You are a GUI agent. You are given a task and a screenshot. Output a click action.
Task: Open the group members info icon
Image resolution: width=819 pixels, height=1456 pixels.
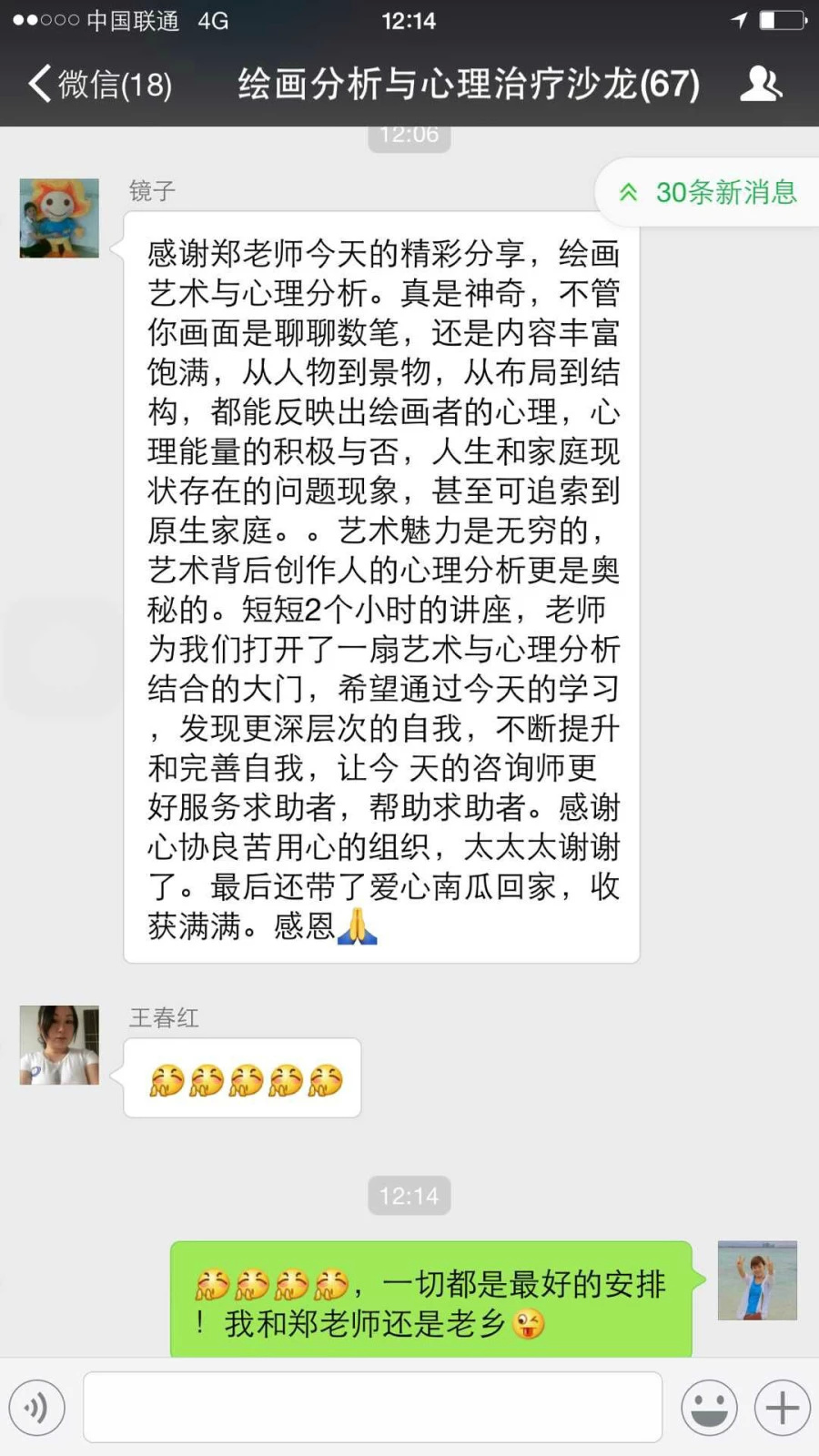tap(761, 84)
